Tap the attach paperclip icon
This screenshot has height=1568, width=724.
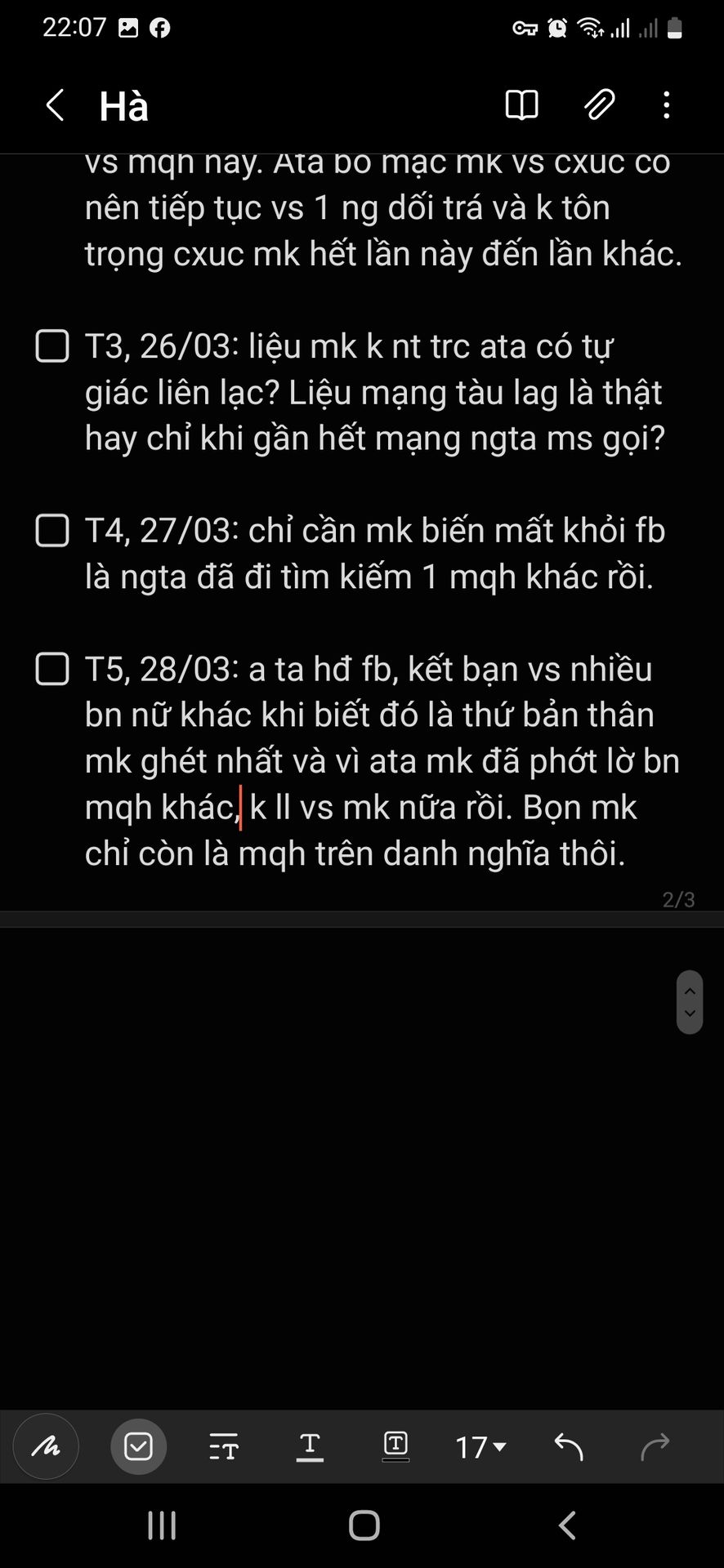pos(599,105)
